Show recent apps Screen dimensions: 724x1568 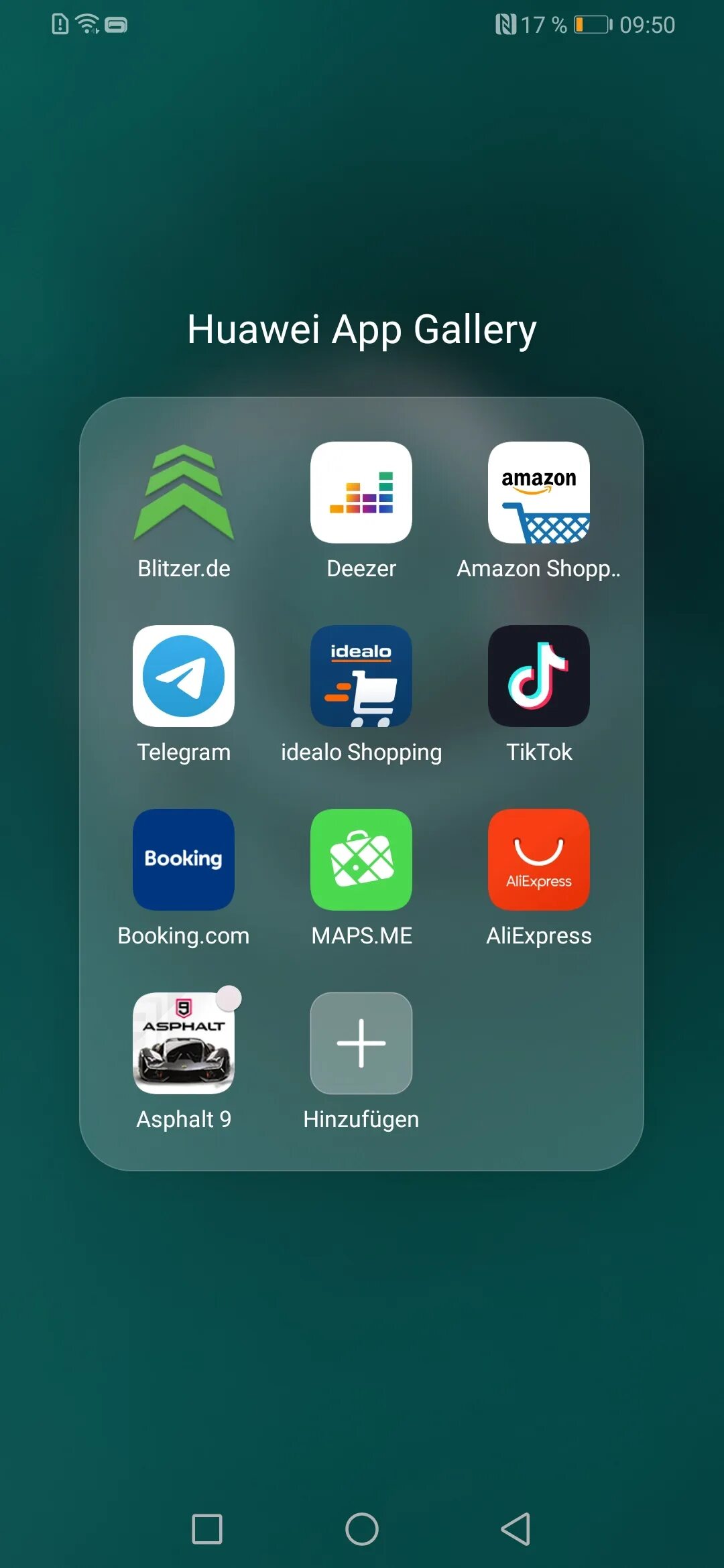click(207, 1529)
